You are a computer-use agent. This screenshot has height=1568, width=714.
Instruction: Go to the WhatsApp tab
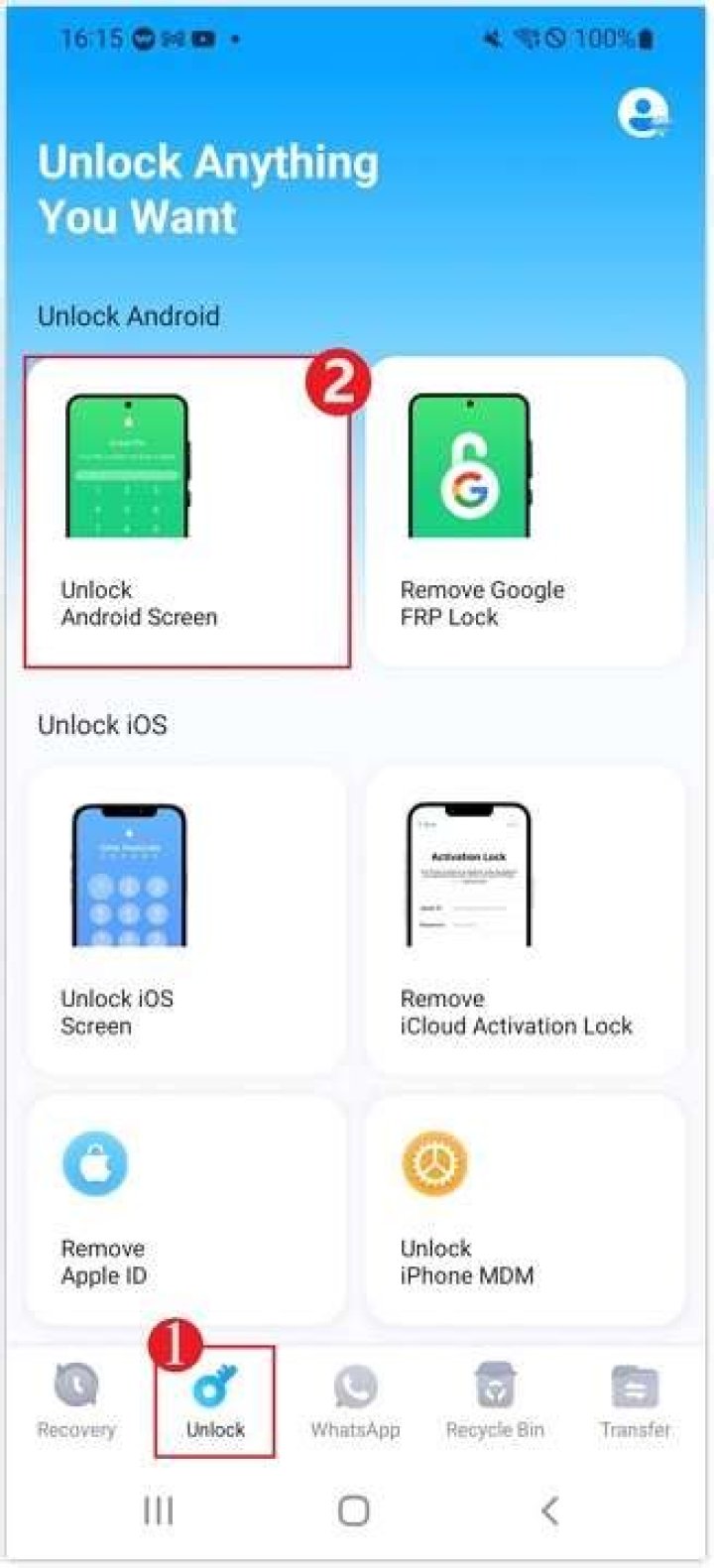pos(355,1400)
